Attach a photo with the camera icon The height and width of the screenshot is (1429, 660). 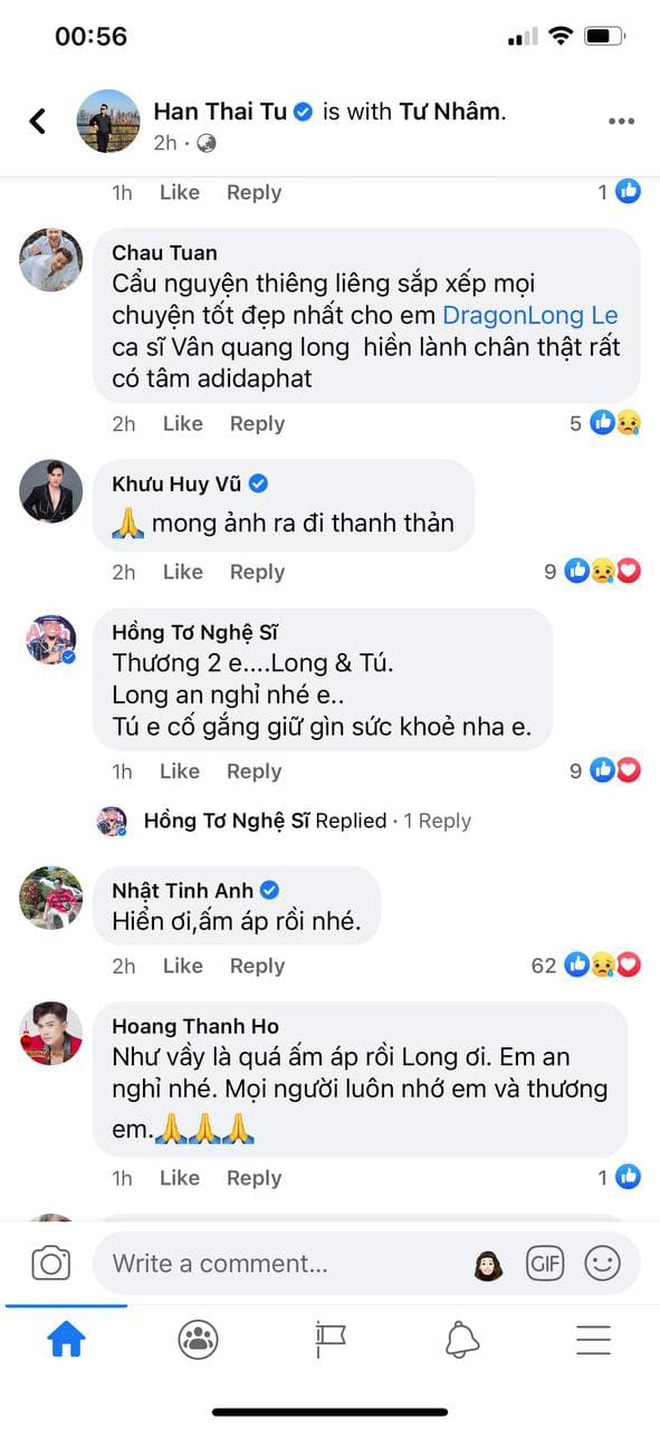tap(51, 1263)
